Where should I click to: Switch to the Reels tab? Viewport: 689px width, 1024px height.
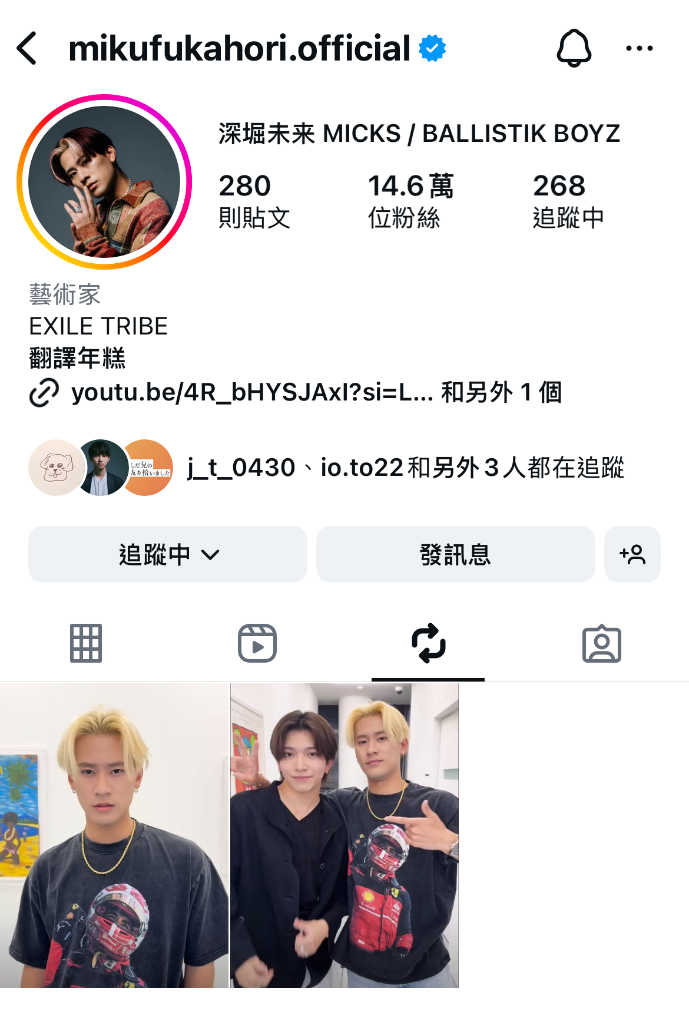click(257, 644)
